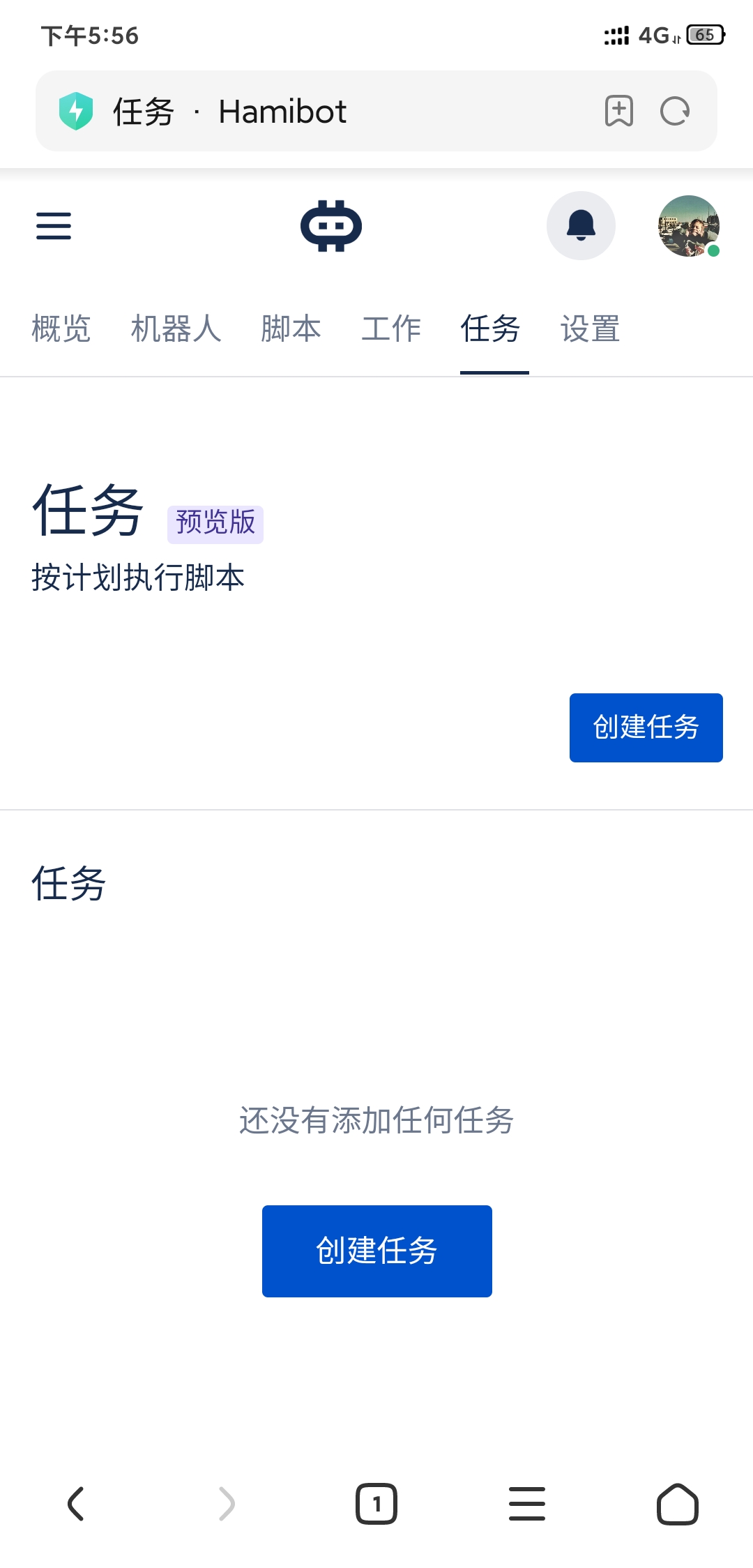Open the browser tab switcher

(x=376, y=1504)
